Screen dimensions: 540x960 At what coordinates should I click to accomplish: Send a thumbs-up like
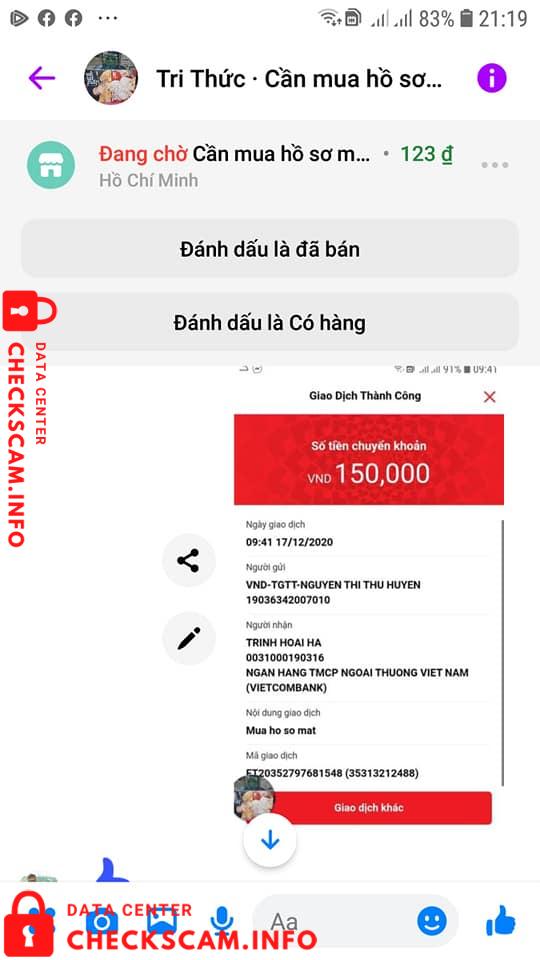click(501, 920)
